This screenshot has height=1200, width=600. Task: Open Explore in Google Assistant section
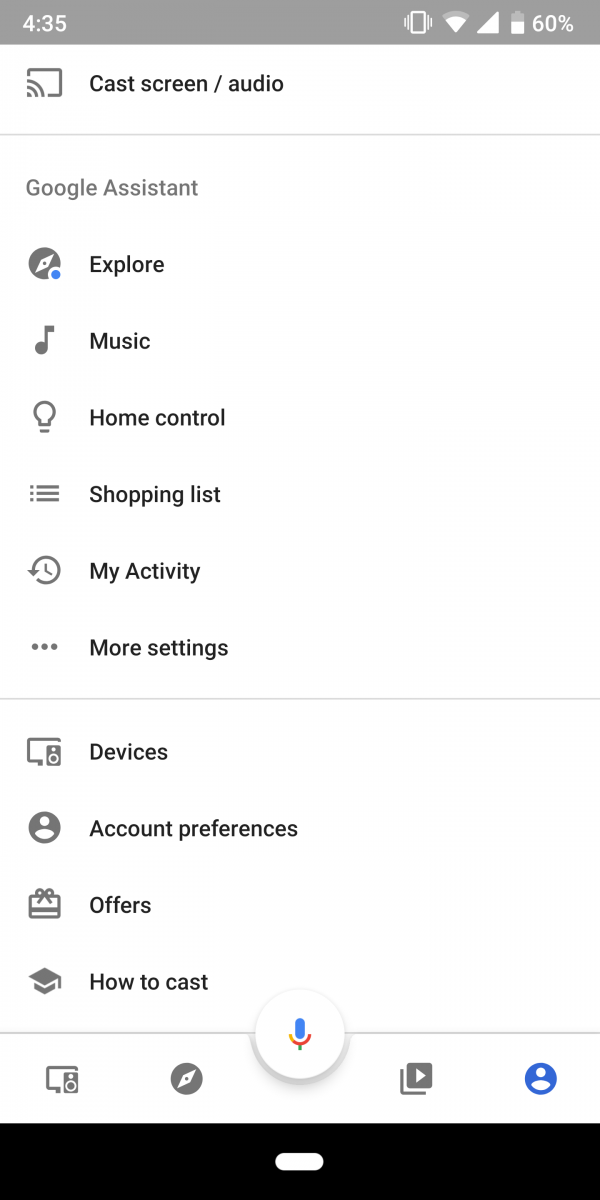coord(300,265)
